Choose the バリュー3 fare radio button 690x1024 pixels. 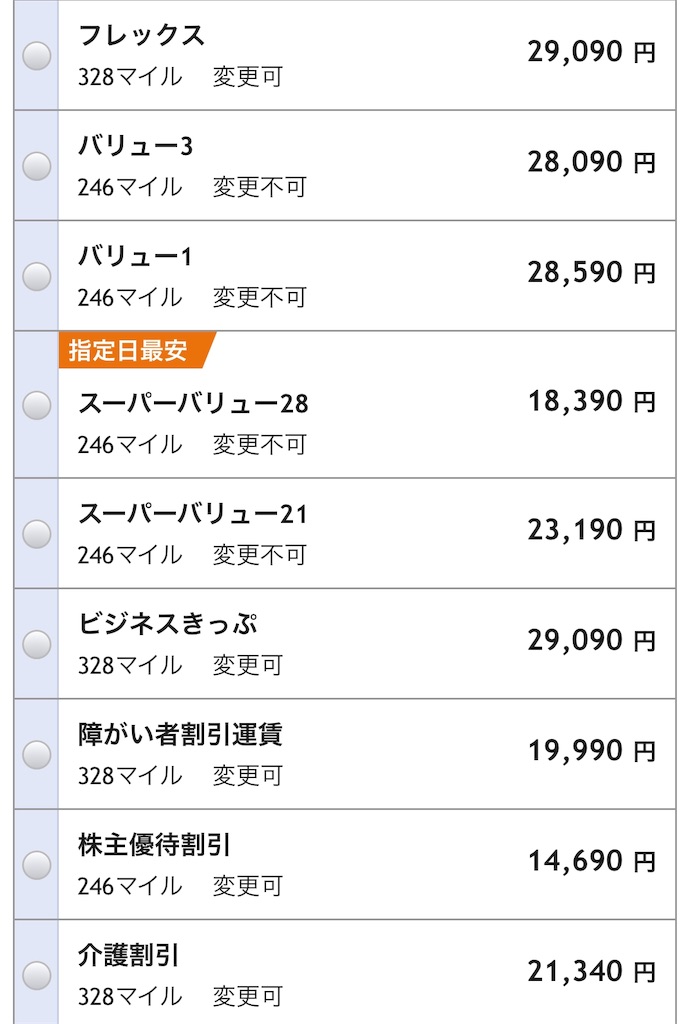click(37, 166)
